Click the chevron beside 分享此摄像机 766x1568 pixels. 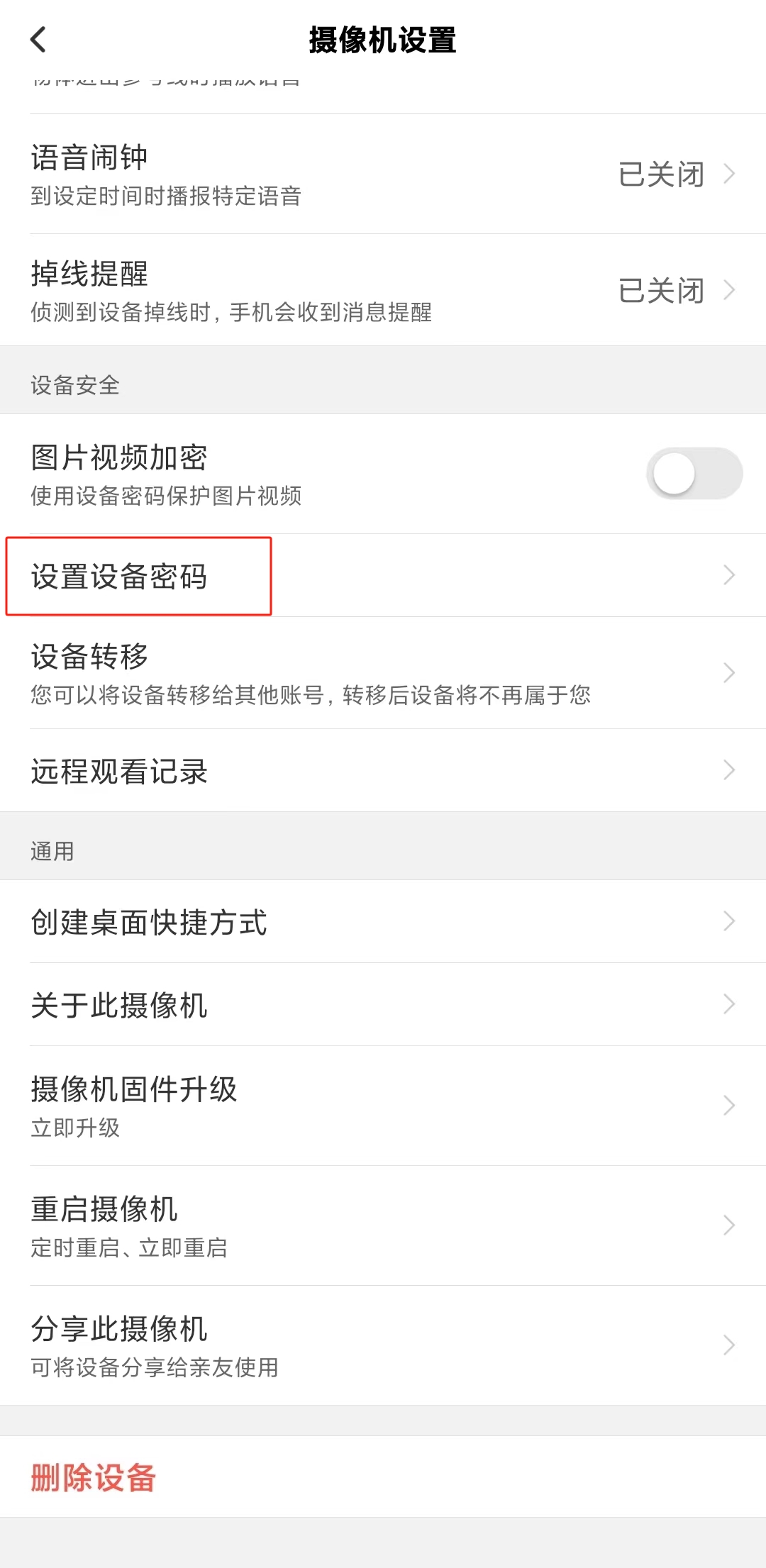[730, 1345]
